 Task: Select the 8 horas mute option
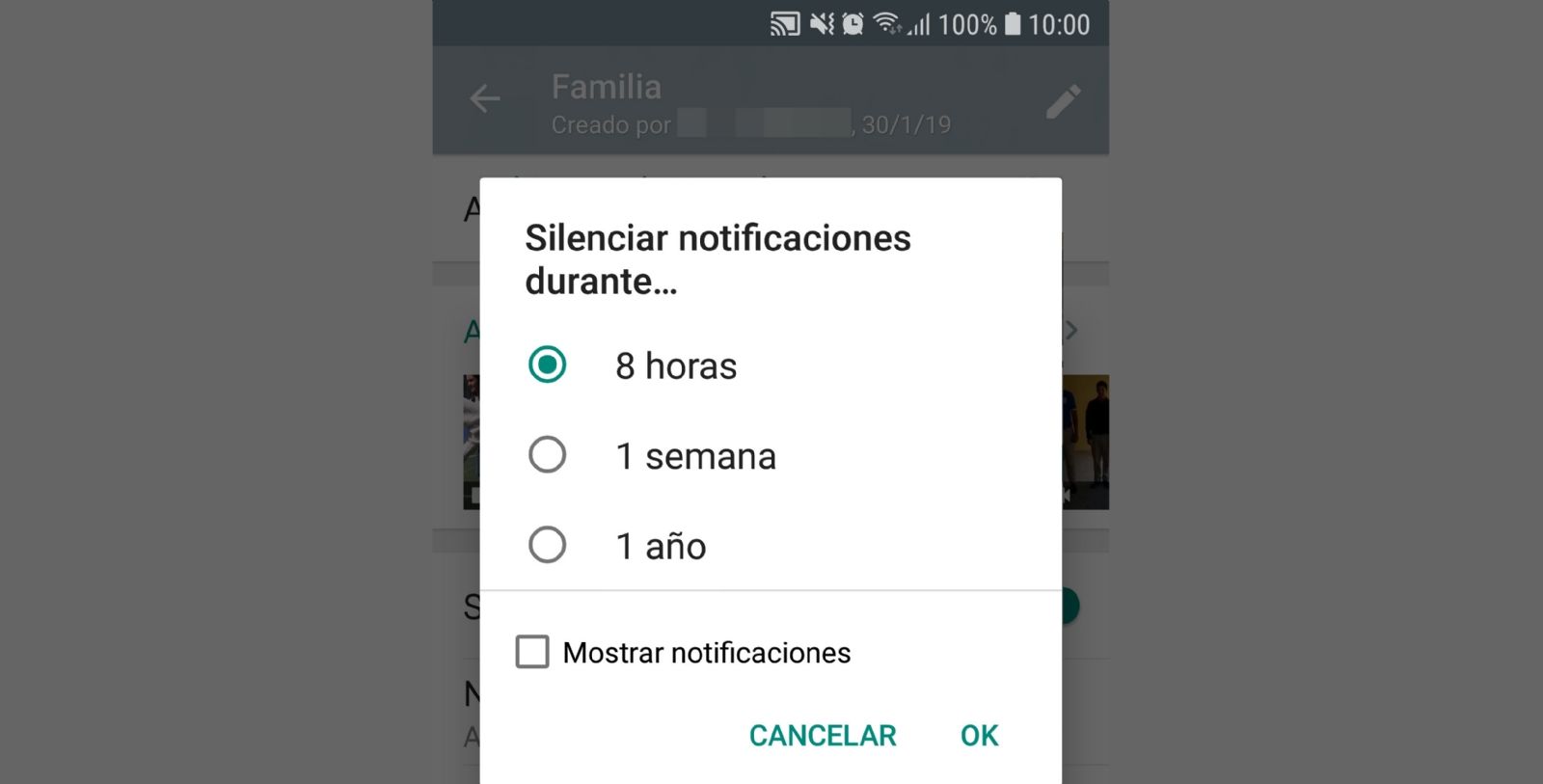pos(547,365)
